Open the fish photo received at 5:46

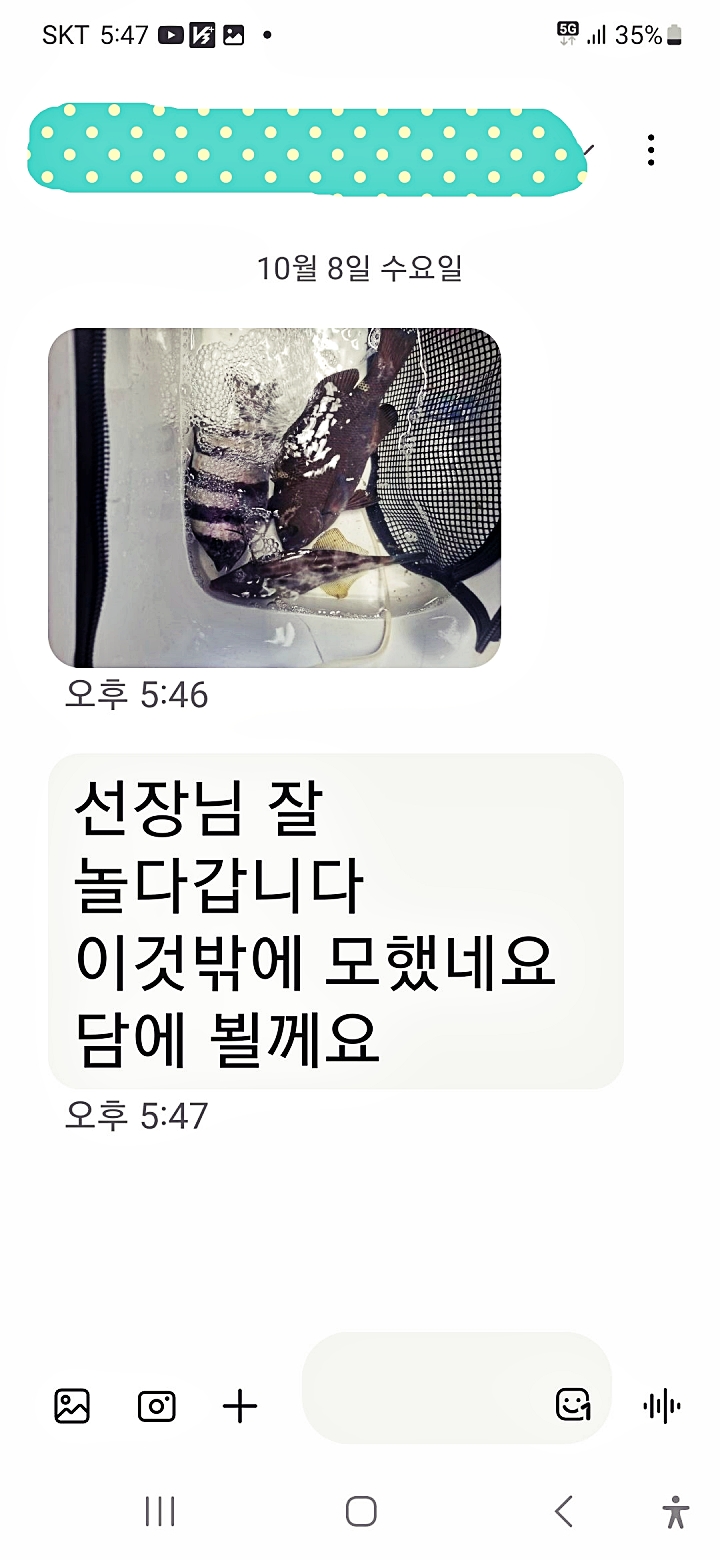click(x=274, y=497)
